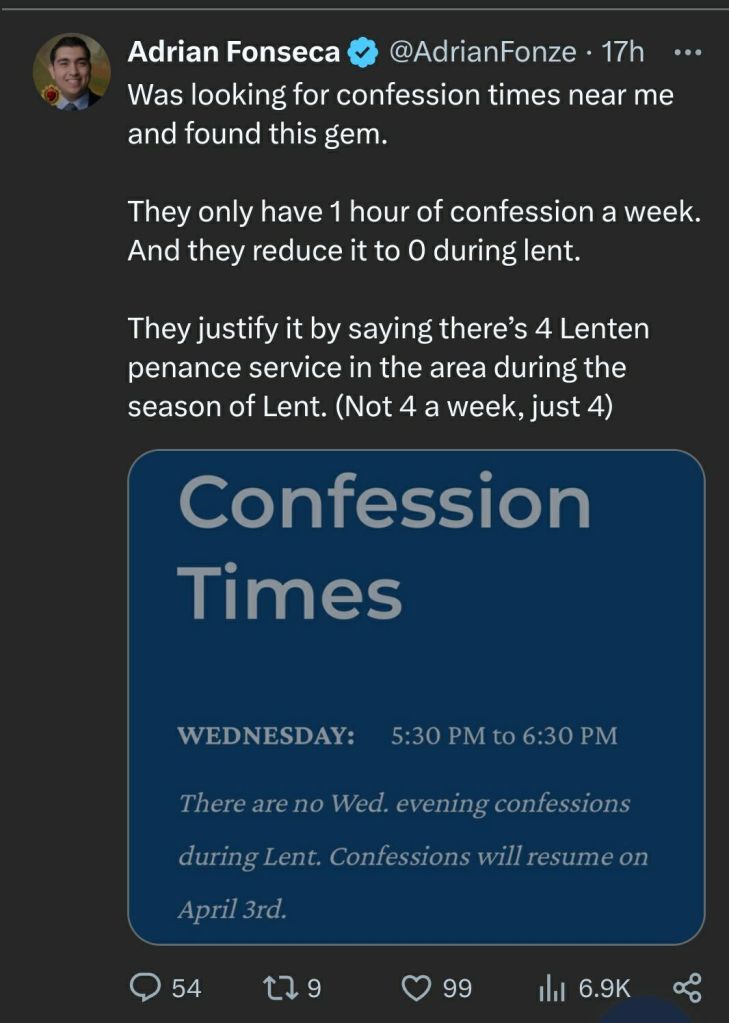The width and height of the screenshot is (729, 1023).
Task: View the tweet's analytics count
Action: (585, 988)
